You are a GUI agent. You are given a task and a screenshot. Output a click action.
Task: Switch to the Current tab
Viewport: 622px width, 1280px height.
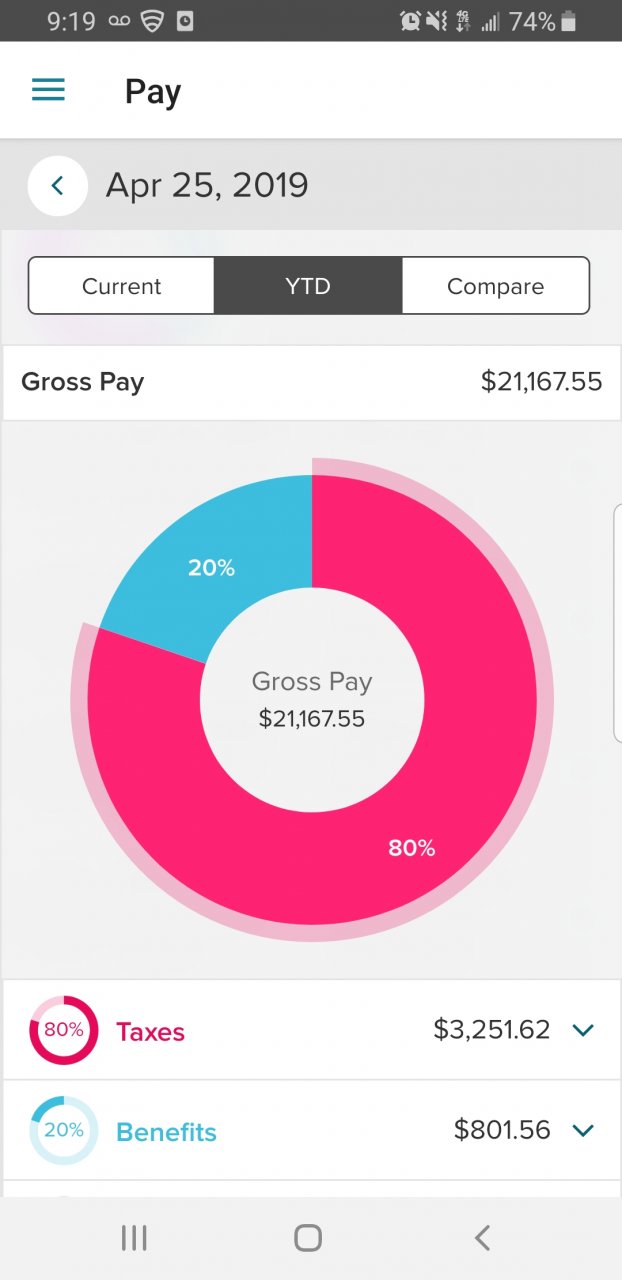coord(121,286)
